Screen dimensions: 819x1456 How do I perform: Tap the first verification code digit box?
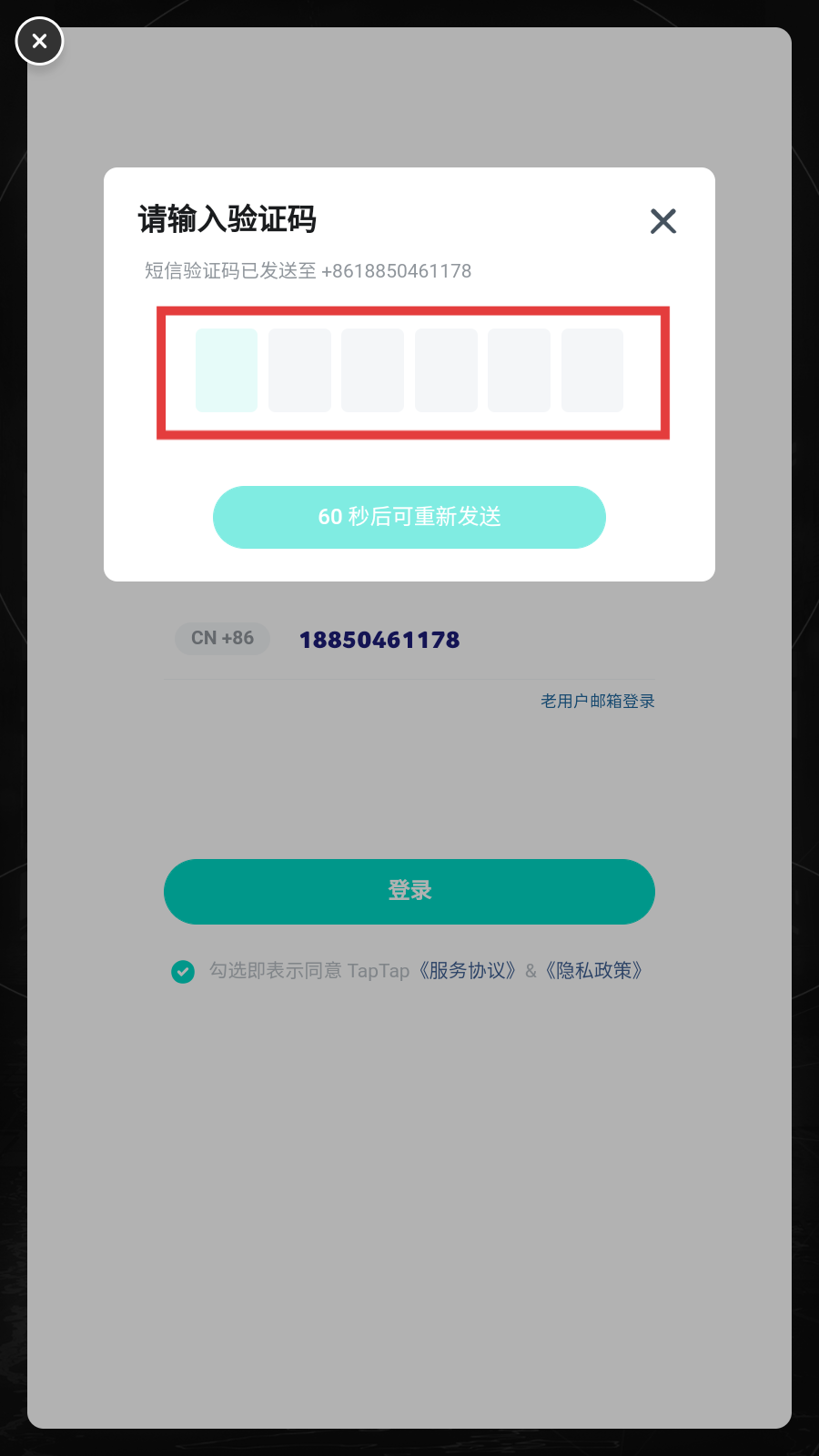[227, 370]
